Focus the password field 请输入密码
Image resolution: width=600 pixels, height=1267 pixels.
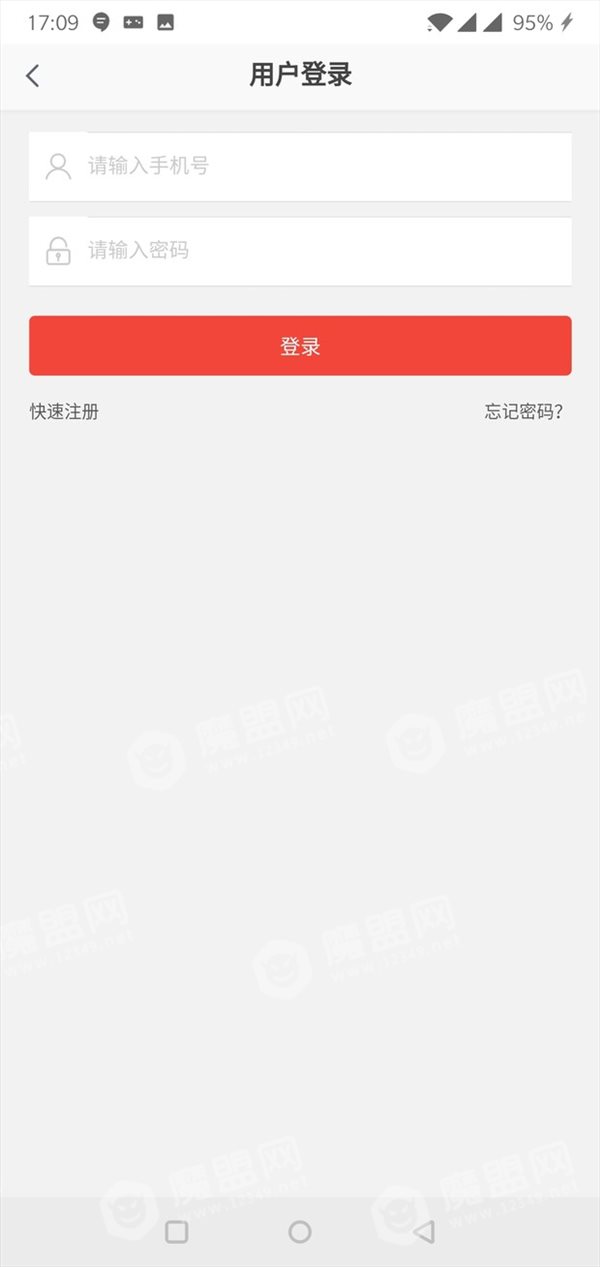[300, 251]
